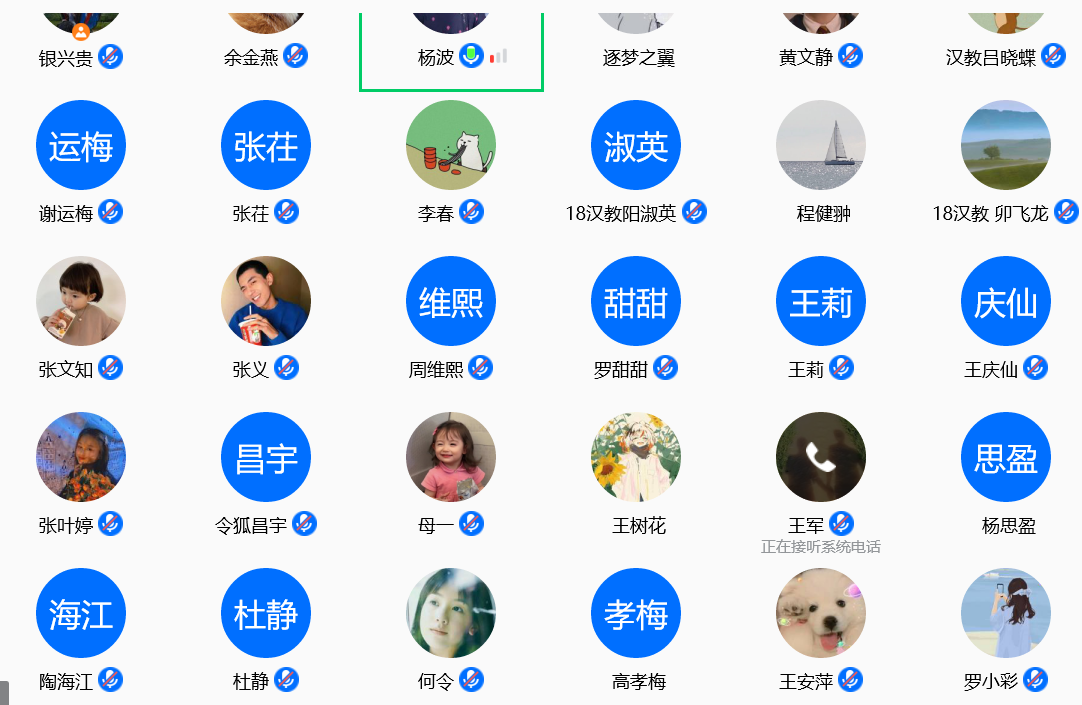Tap participant 王庆仙's avatar
The height and width of the screenshot is (705, 1082).
pyautogui.click(x=1006, y=301)
